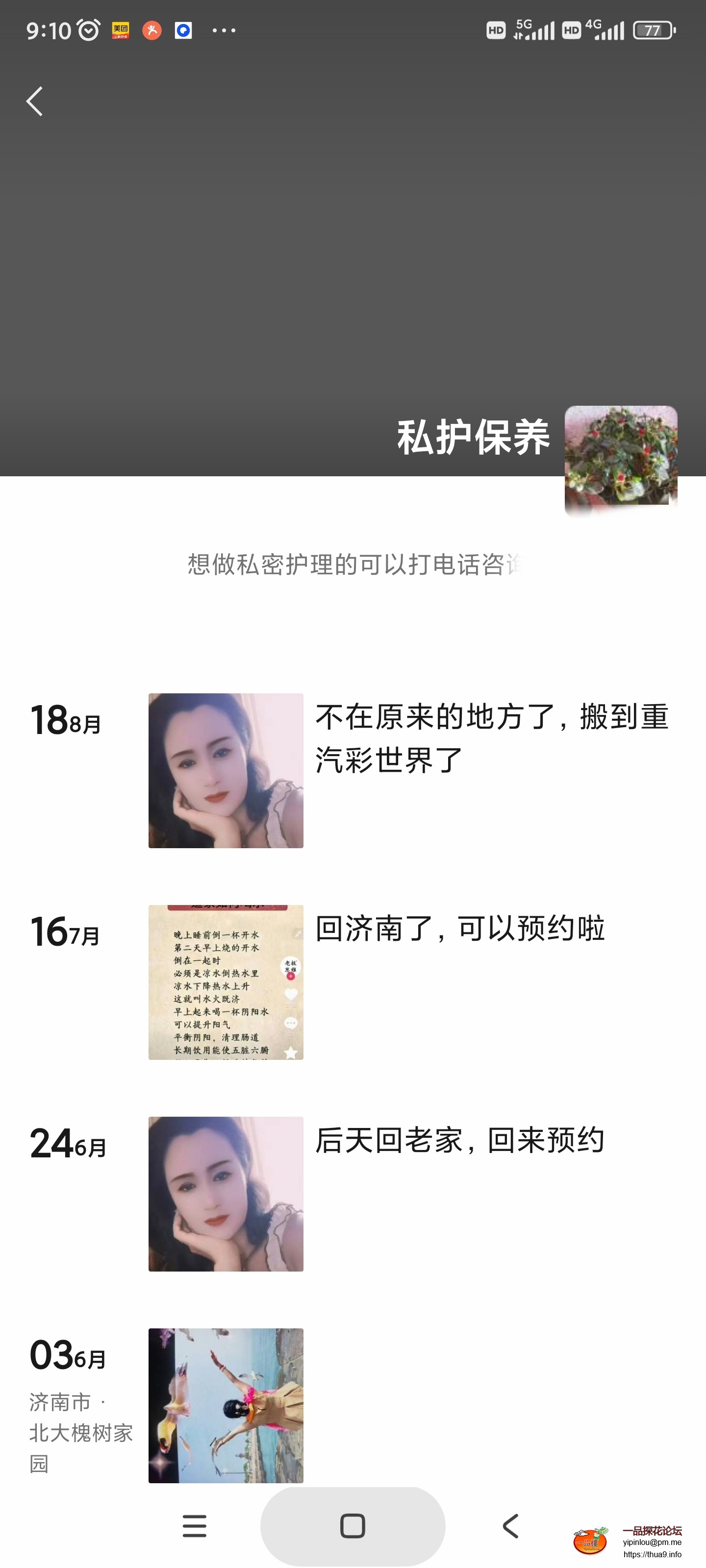Open recent apps from navigation bar

[194, 1525]
